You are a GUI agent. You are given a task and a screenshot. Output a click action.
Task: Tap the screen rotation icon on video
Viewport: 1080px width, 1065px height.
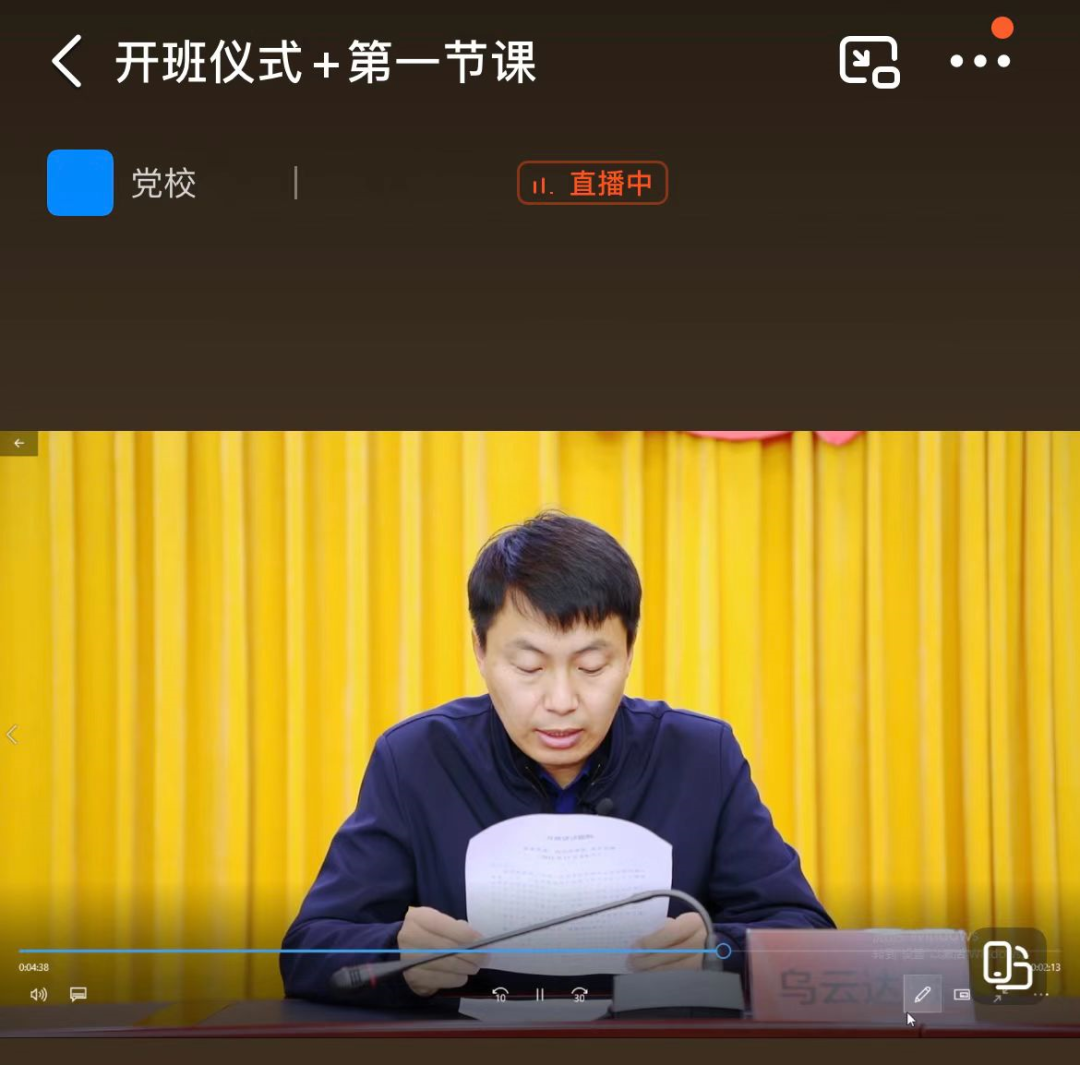pyautogui.click(x=1008, y=965)
